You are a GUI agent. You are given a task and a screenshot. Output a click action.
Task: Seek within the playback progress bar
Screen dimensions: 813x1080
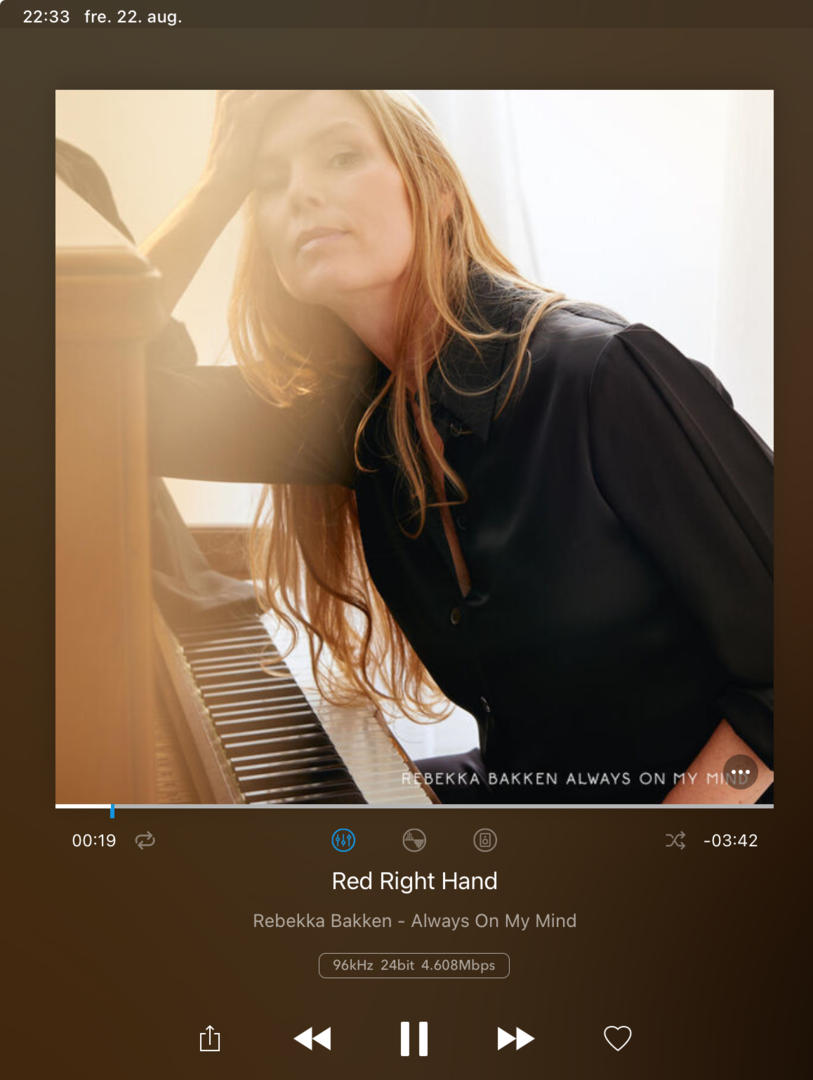(414, 805)
